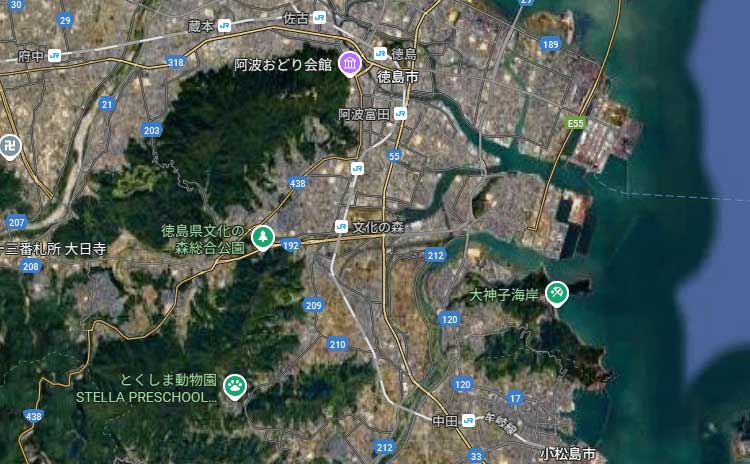Image resolution: width=750 pixels, height=464 pixels.
Task: Tap the 阿波富田 station icon
Action: 401,113
